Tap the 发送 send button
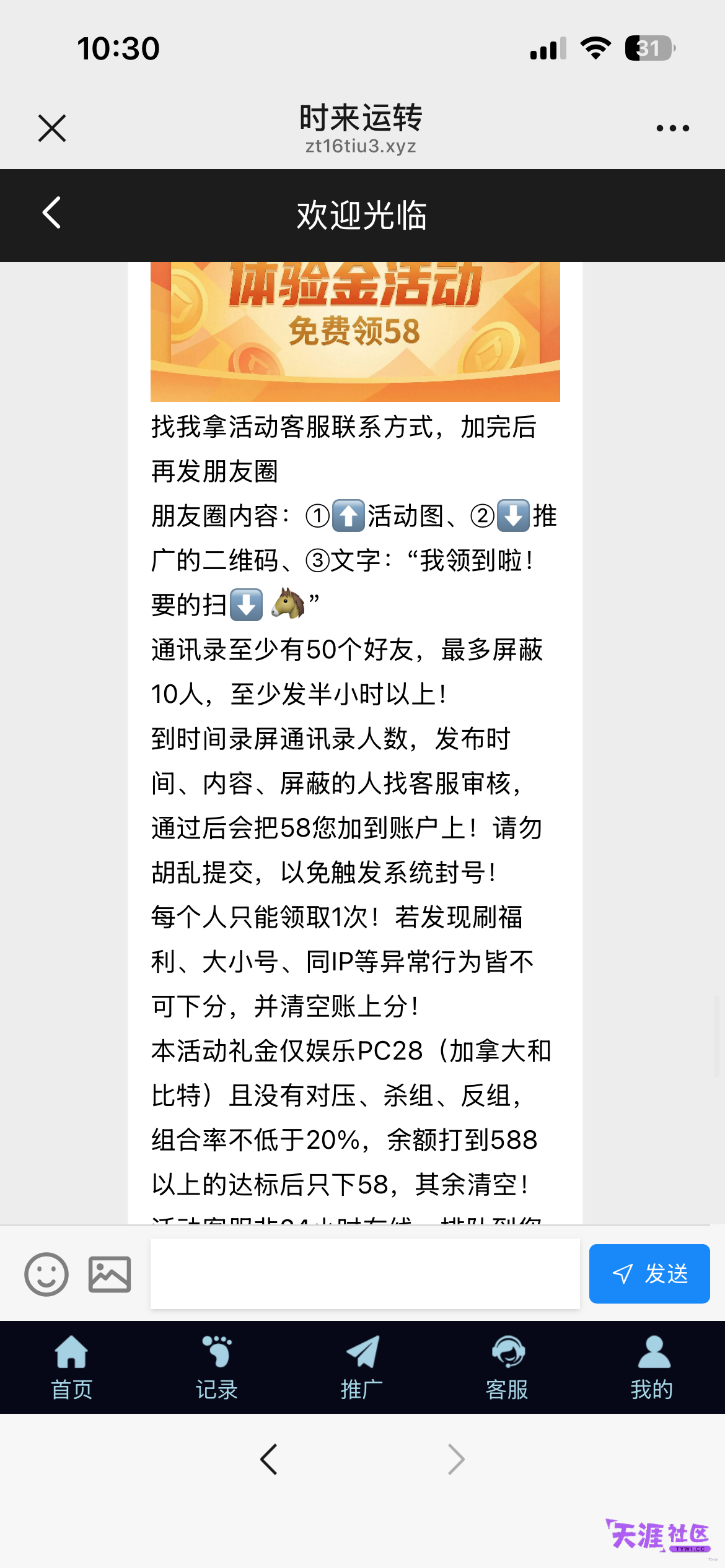The width and height of the screenshot is (725, 1568). click(649, 1274)
